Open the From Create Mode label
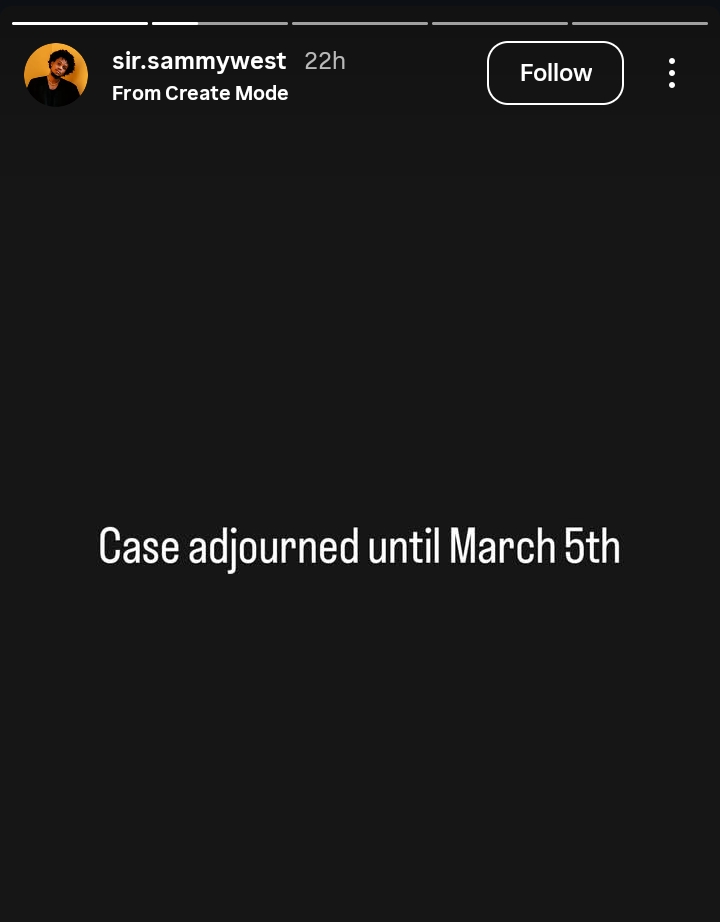 click(x=200, y=93)
